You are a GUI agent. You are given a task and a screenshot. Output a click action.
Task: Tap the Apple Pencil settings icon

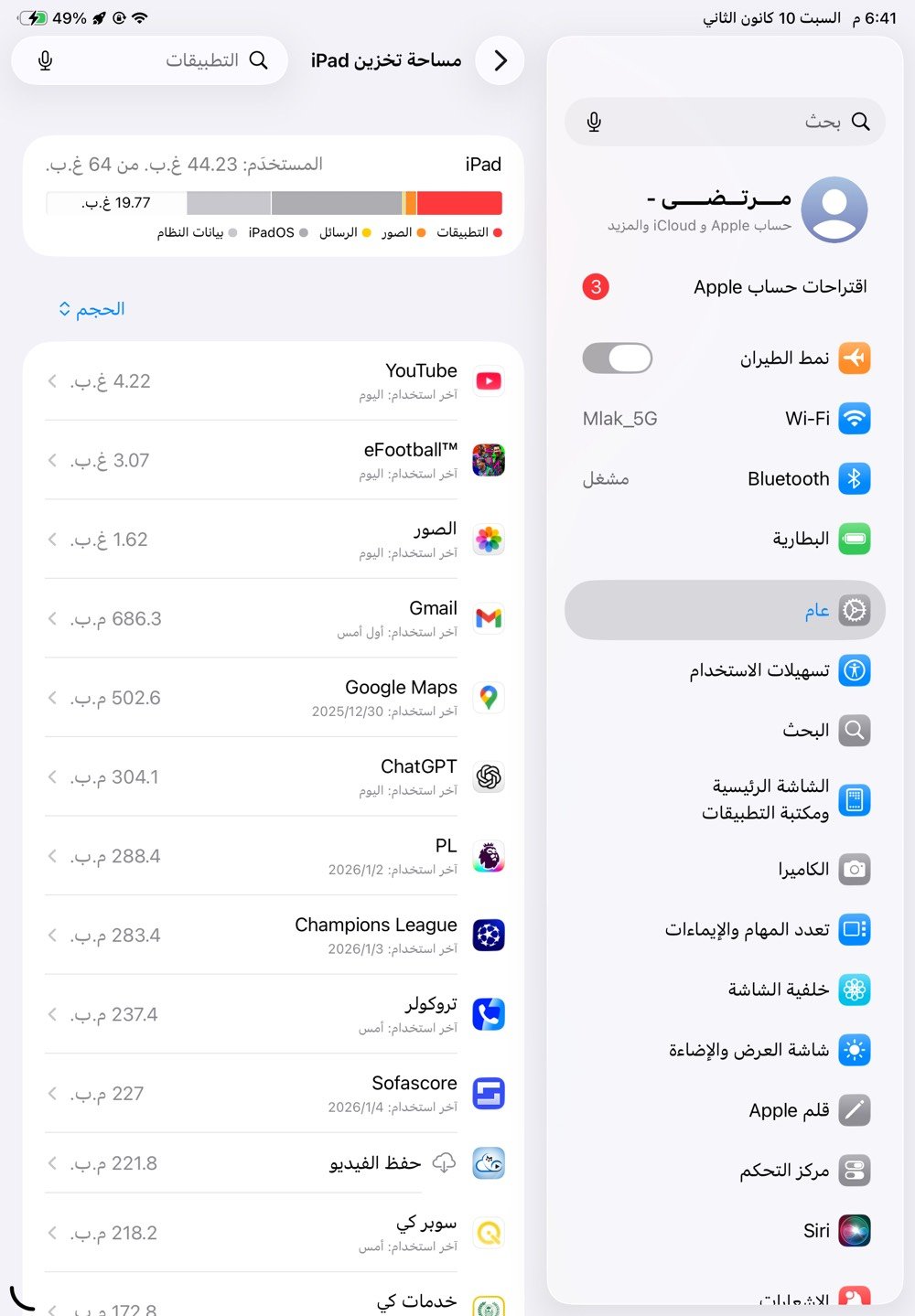coord(854,1110)
